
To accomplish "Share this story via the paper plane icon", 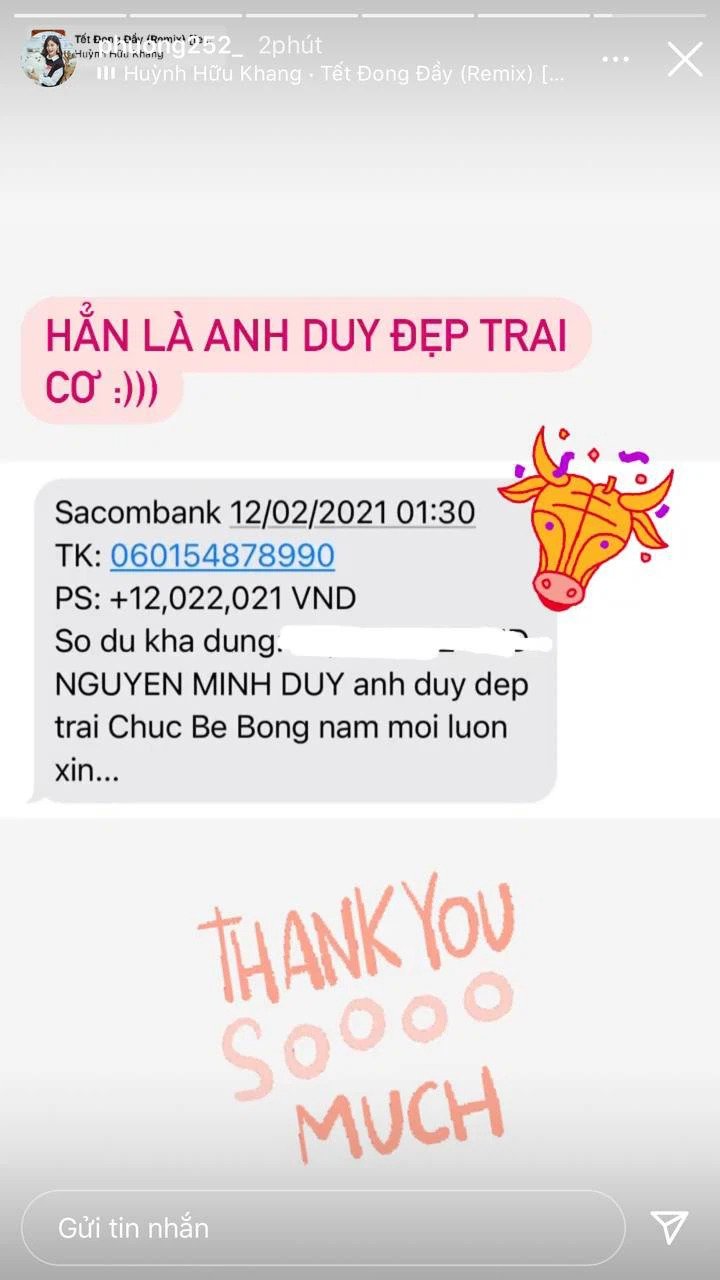I will tap(669, 1227).
